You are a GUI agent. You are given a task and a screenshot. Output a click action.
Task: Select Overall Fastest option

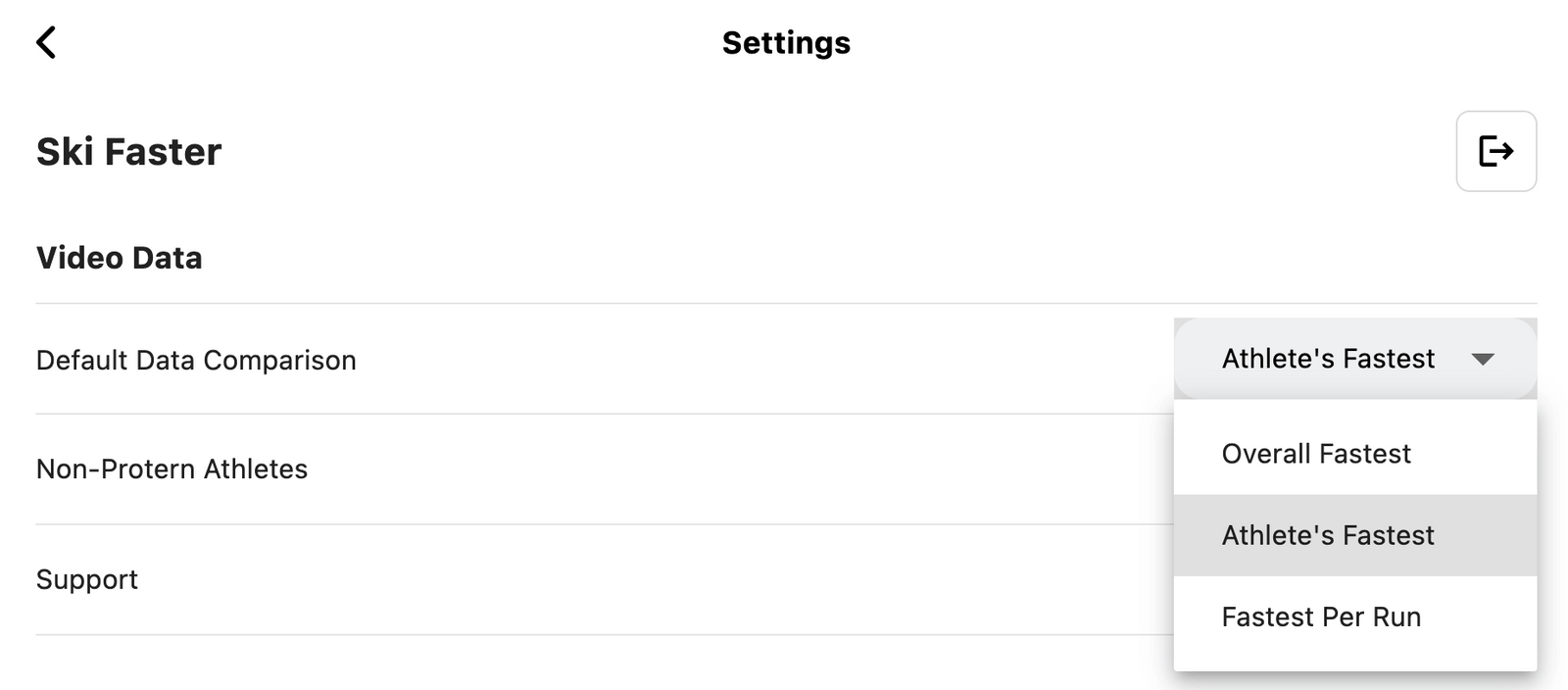click(1316, 454)
